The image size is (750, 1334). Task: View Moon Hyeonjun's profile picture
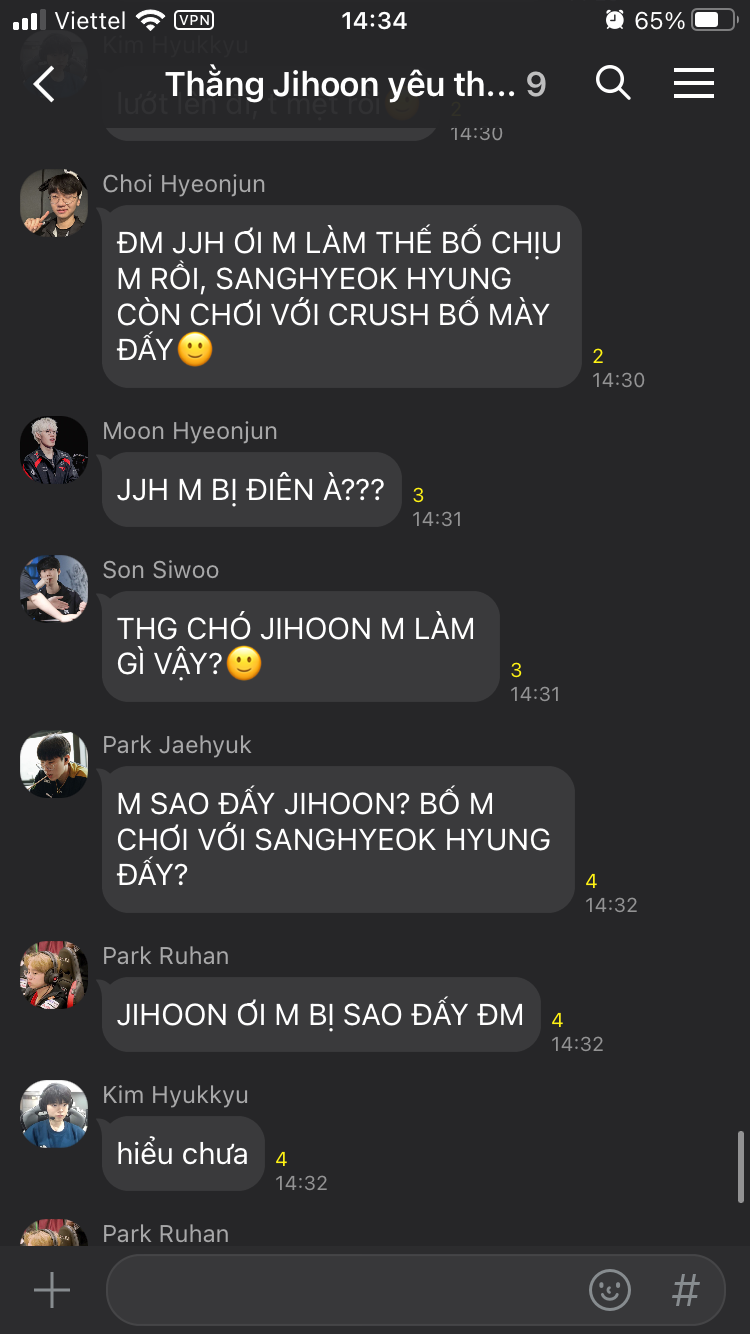(54, 450)
